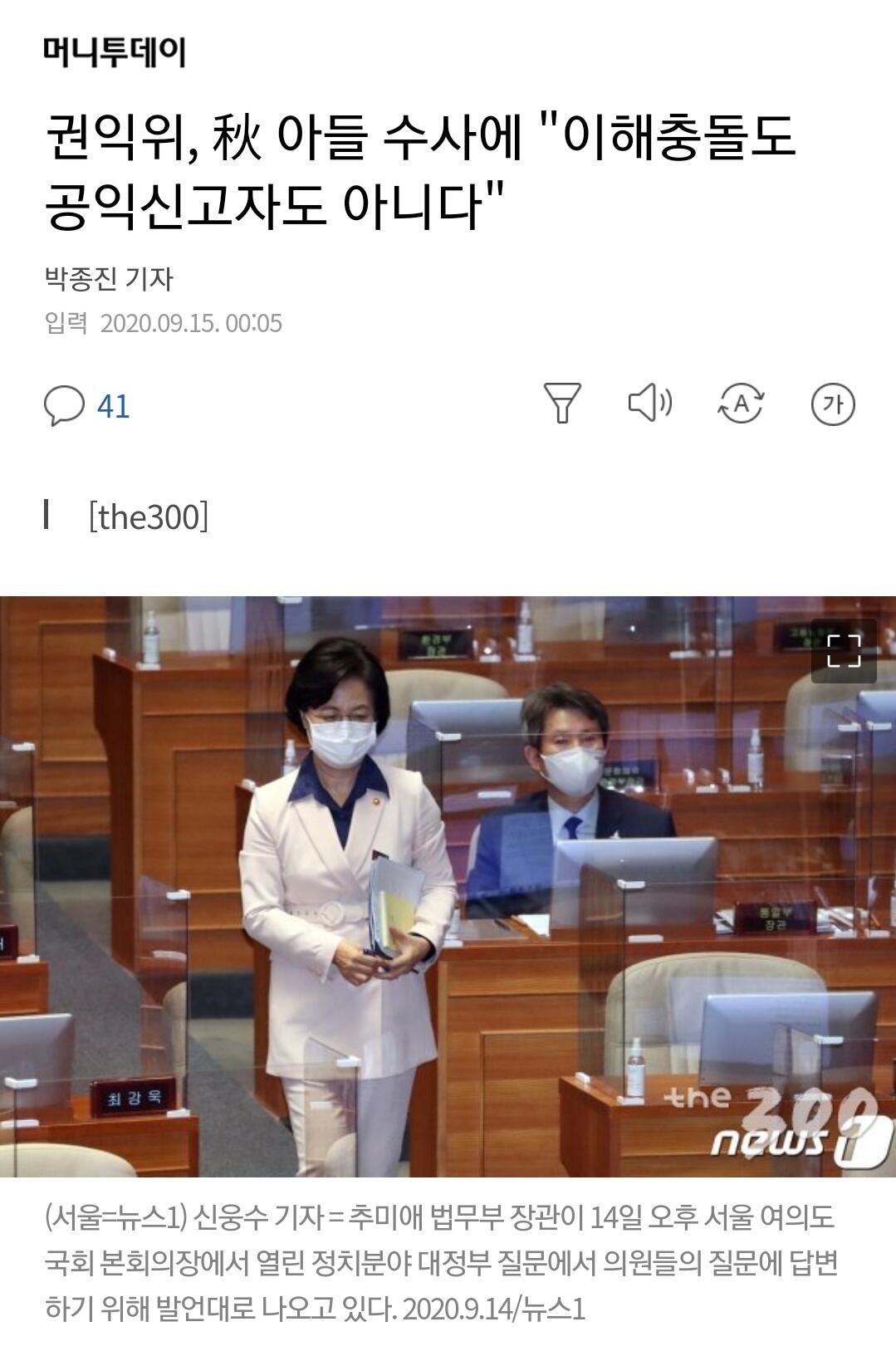This screenshot has height=1351, width=896.
Task: Open the 41 comments on this article
Action: 87,406
